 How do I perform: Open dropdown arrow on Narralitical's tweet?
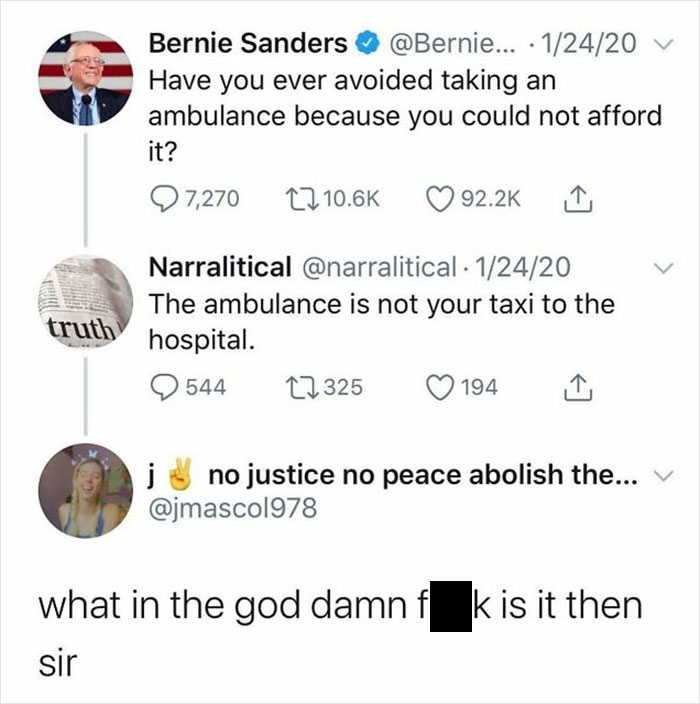[661, 268]
